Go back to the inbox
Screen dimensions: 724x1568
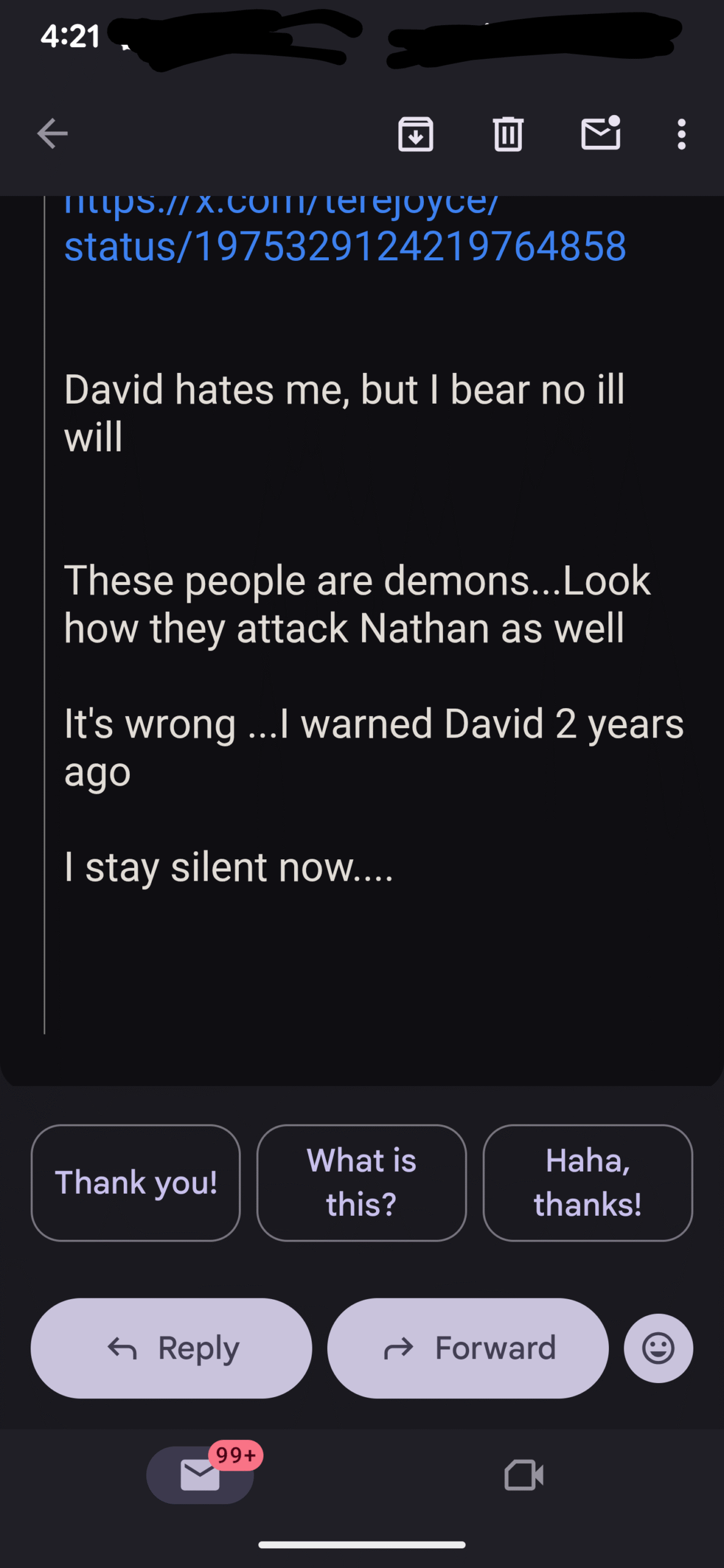52,134
